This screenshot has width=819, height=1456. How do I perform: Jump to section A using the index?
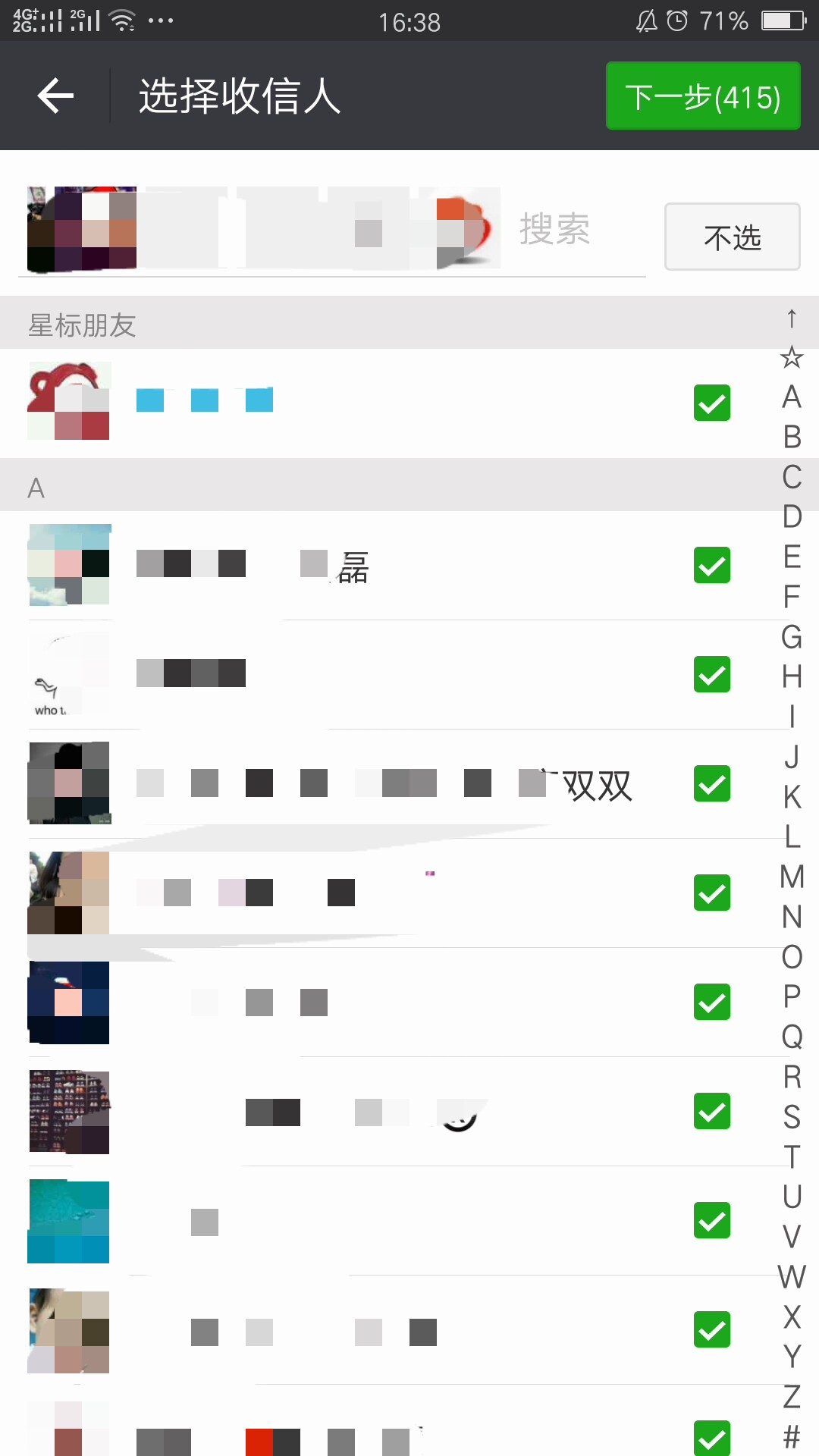(x=792, y=397)
